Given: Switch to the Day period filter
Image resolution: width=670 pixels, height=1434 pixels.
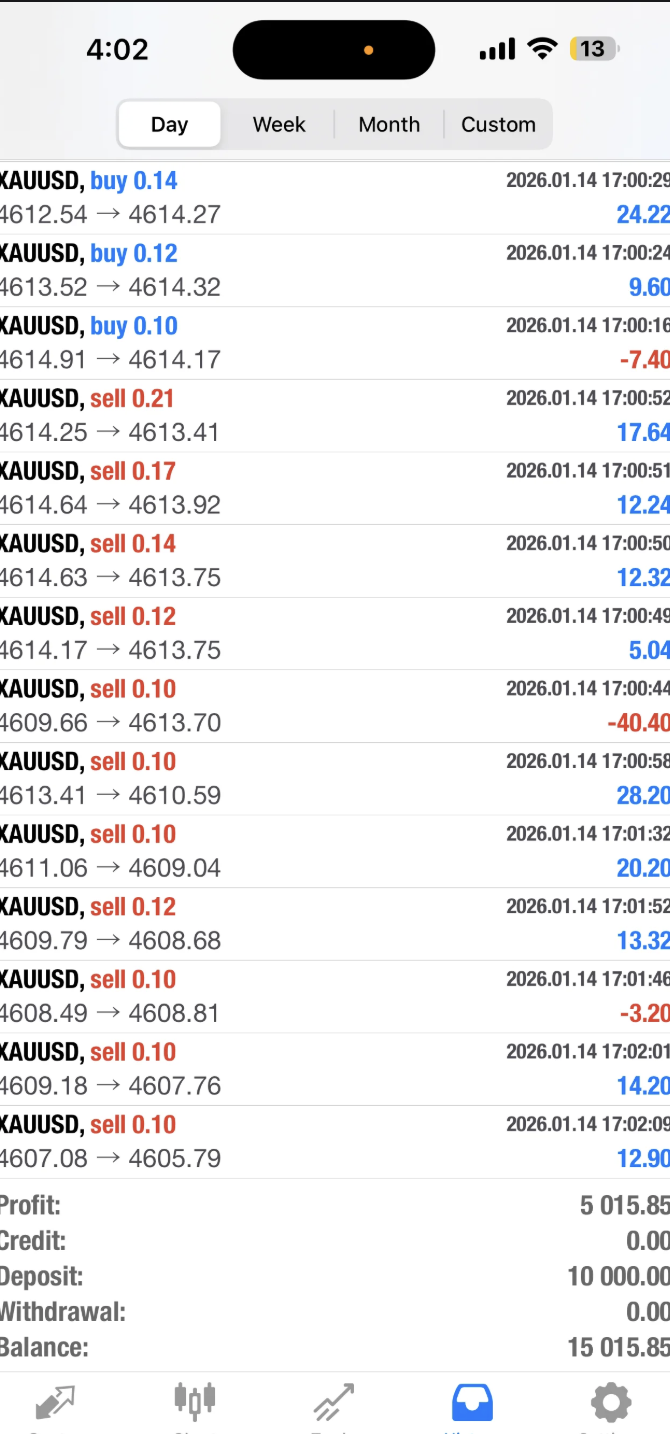Looking at the screenshot, I should pos(169,125).
